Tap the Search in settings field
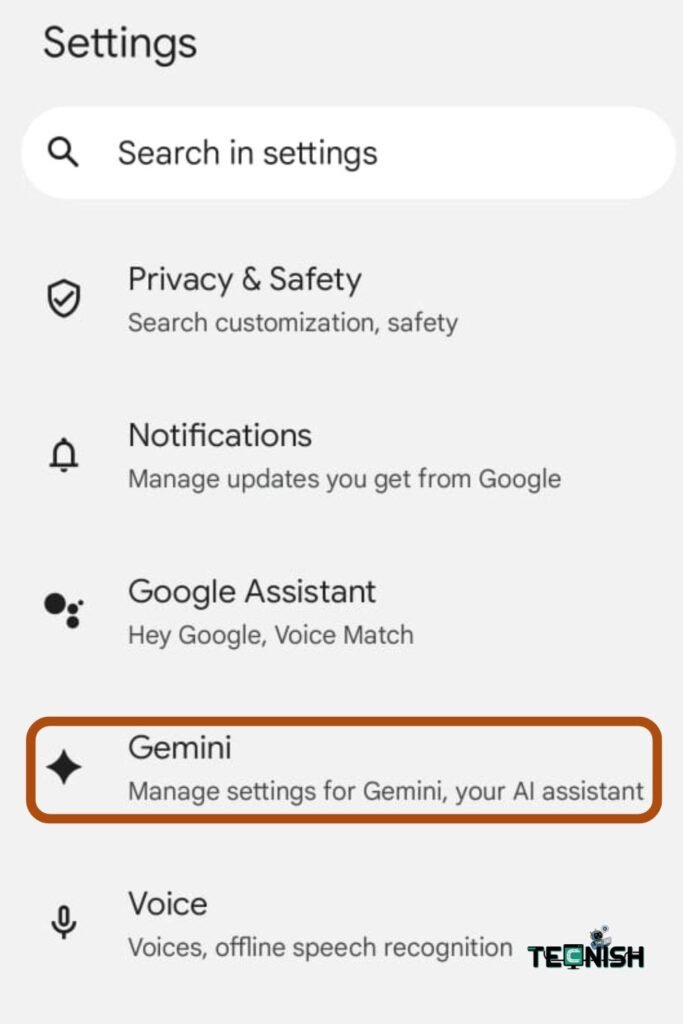The height and width of the screenshot is (1024, 683). [x=347, y=153]
